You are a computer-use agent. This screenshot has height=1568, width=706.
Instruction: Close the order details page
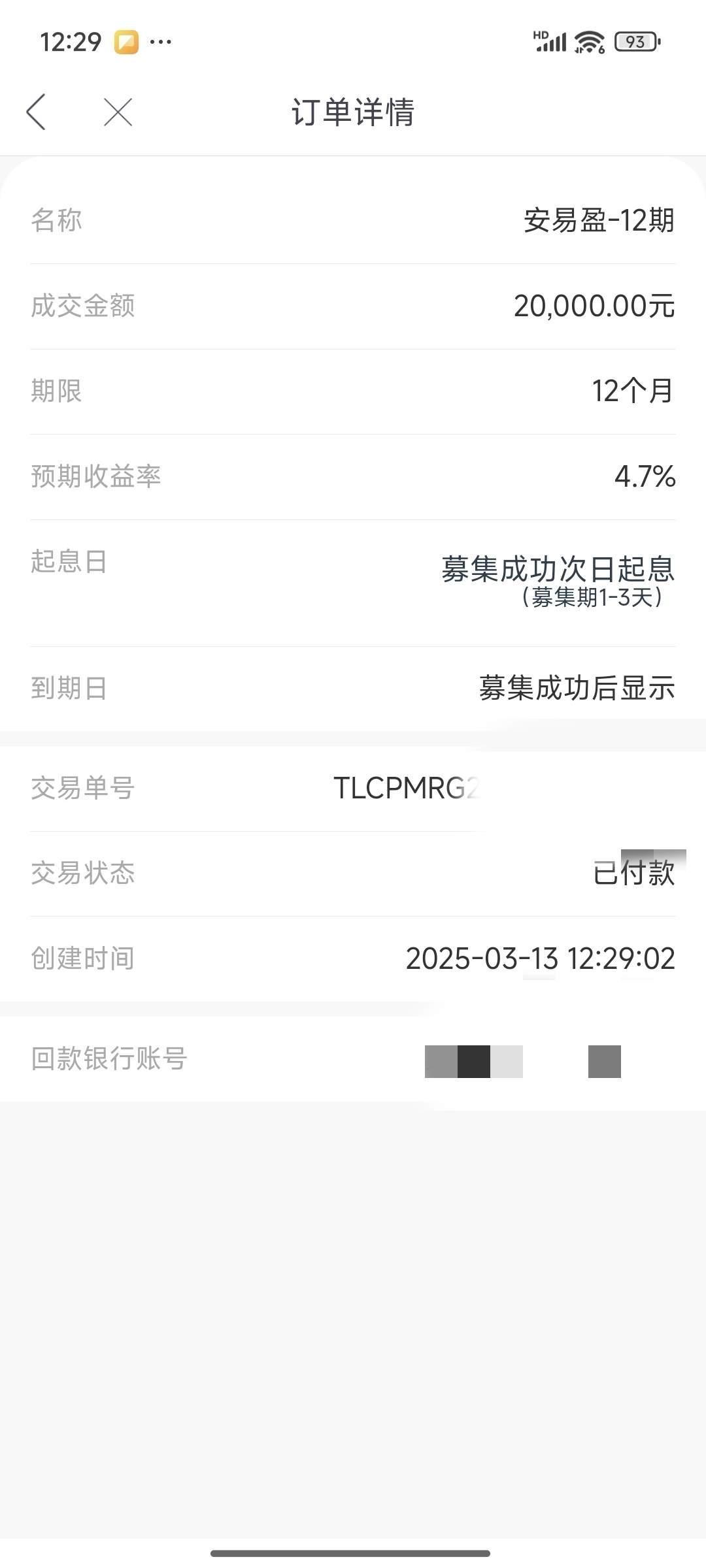click(x=118, y=112)
